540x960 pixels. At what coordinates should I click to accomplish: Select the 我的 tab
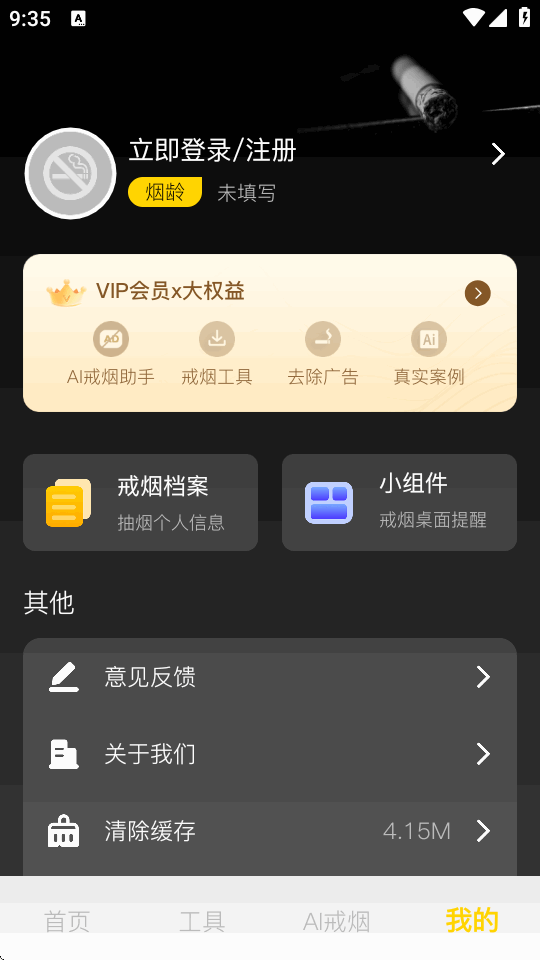(472, 920)
